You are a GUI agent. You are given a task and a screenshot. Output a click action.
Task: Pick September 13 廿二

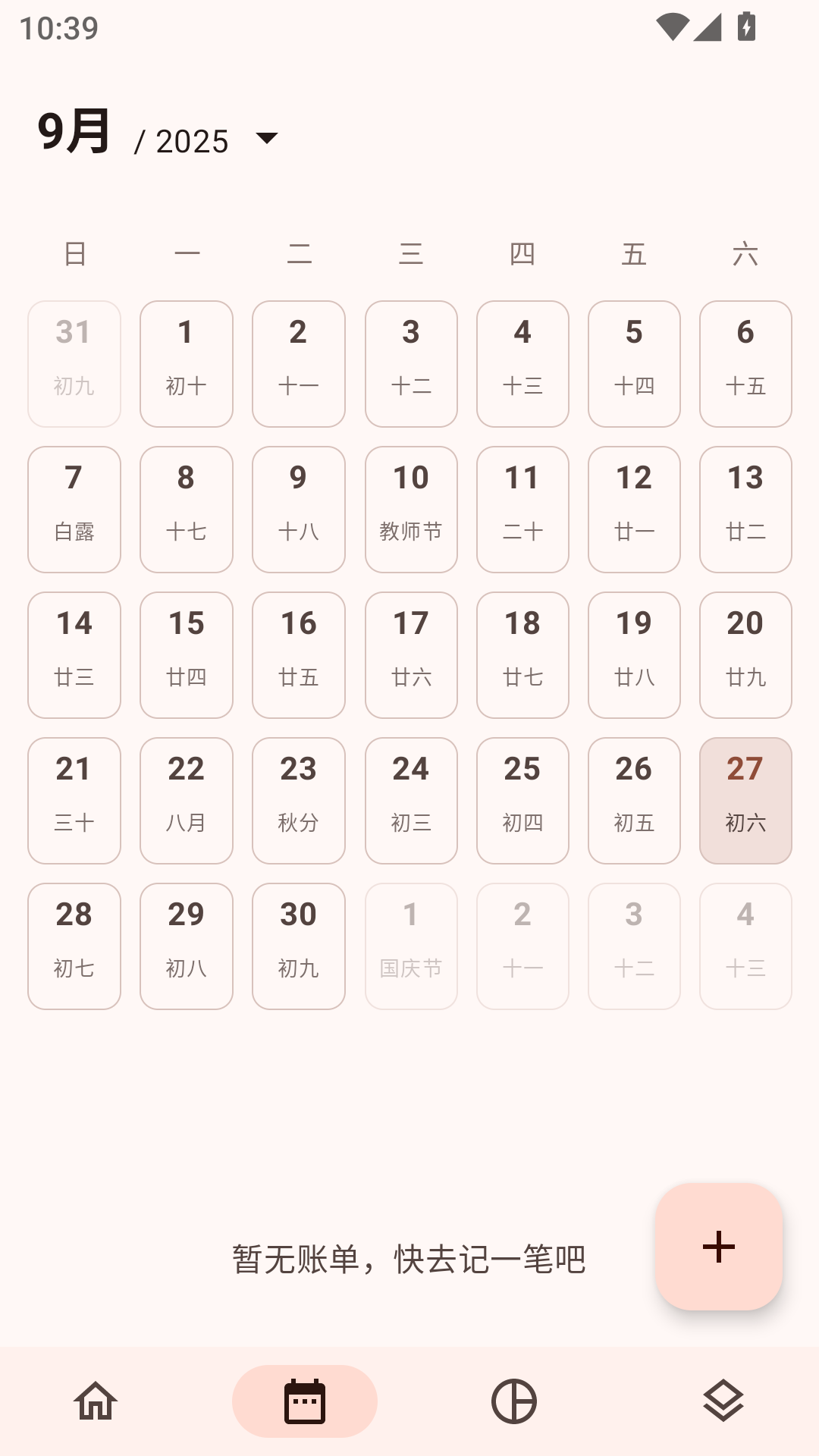pos(745,510)
